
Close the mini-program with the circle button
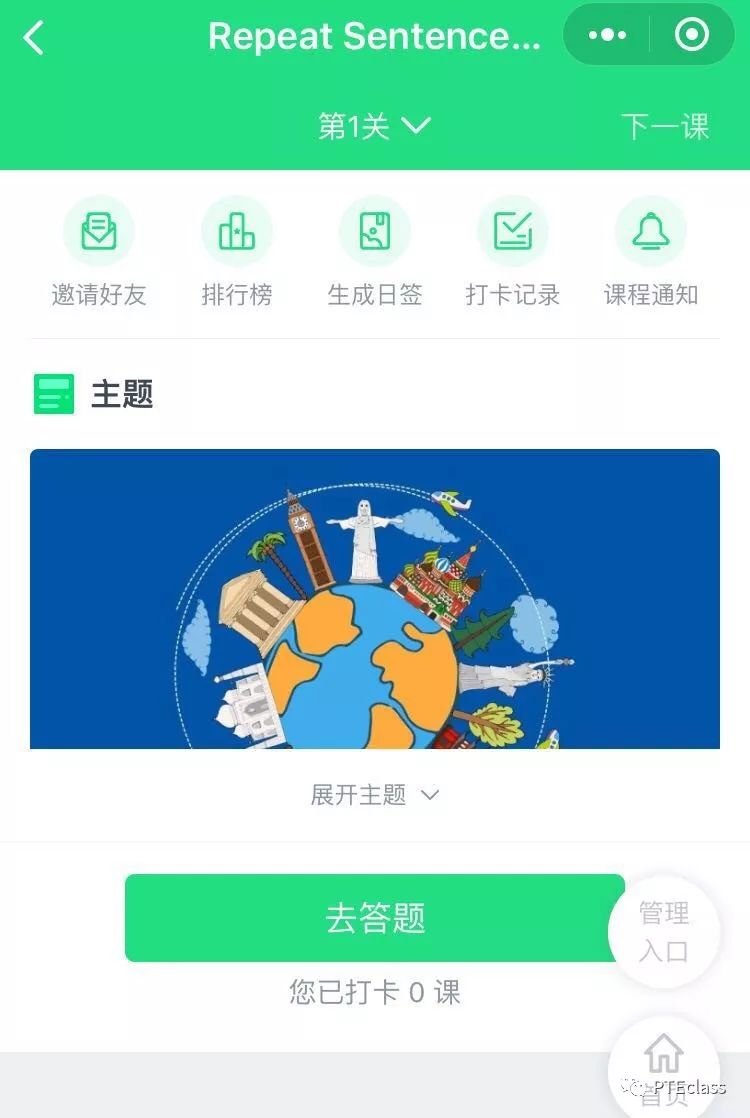tap(692, 35)
